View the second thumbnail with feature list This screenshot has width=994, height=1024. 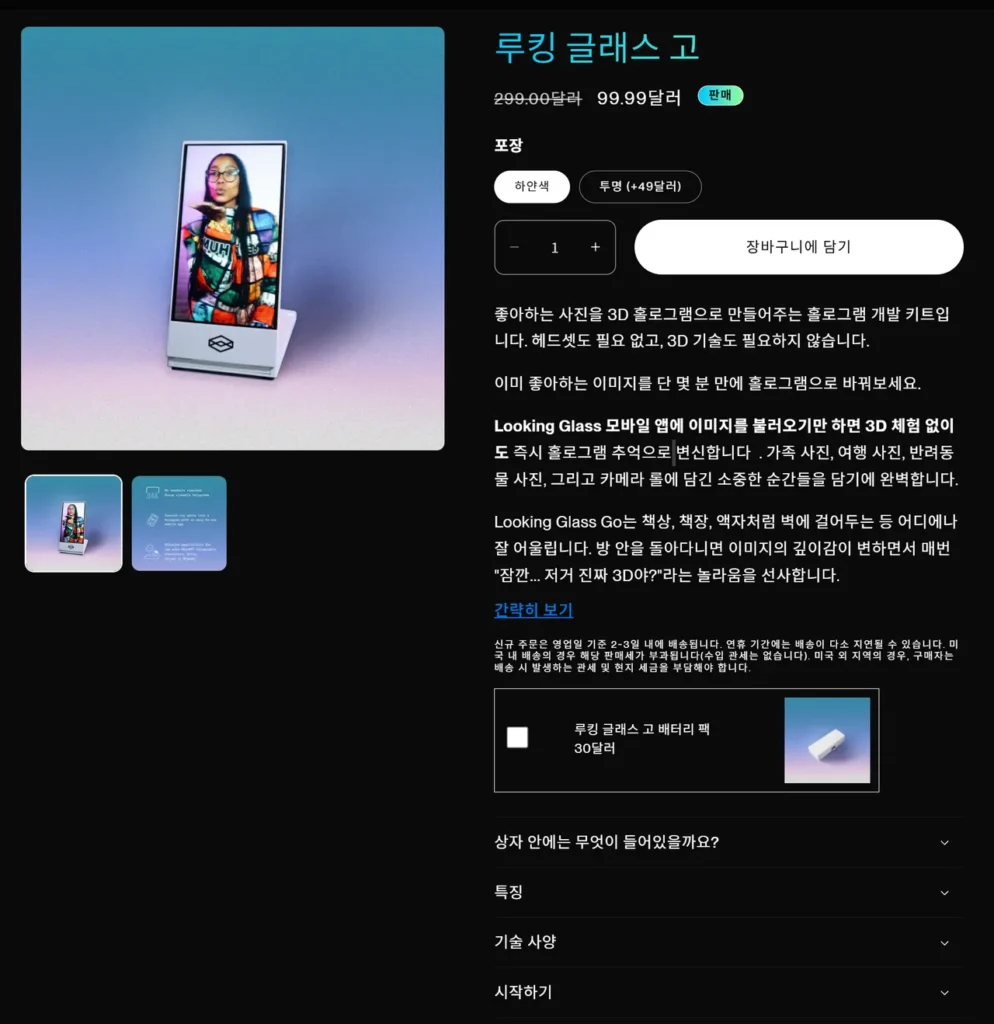click(179, 523)
